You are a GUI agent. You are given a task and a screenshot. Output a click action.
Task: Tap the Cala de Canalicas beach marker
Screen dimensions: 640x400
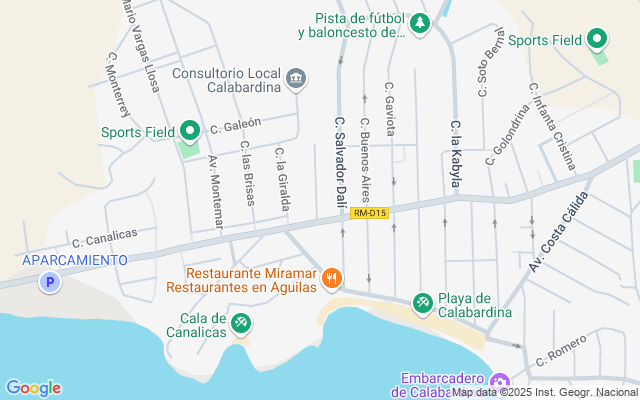[x=240, y=323]
